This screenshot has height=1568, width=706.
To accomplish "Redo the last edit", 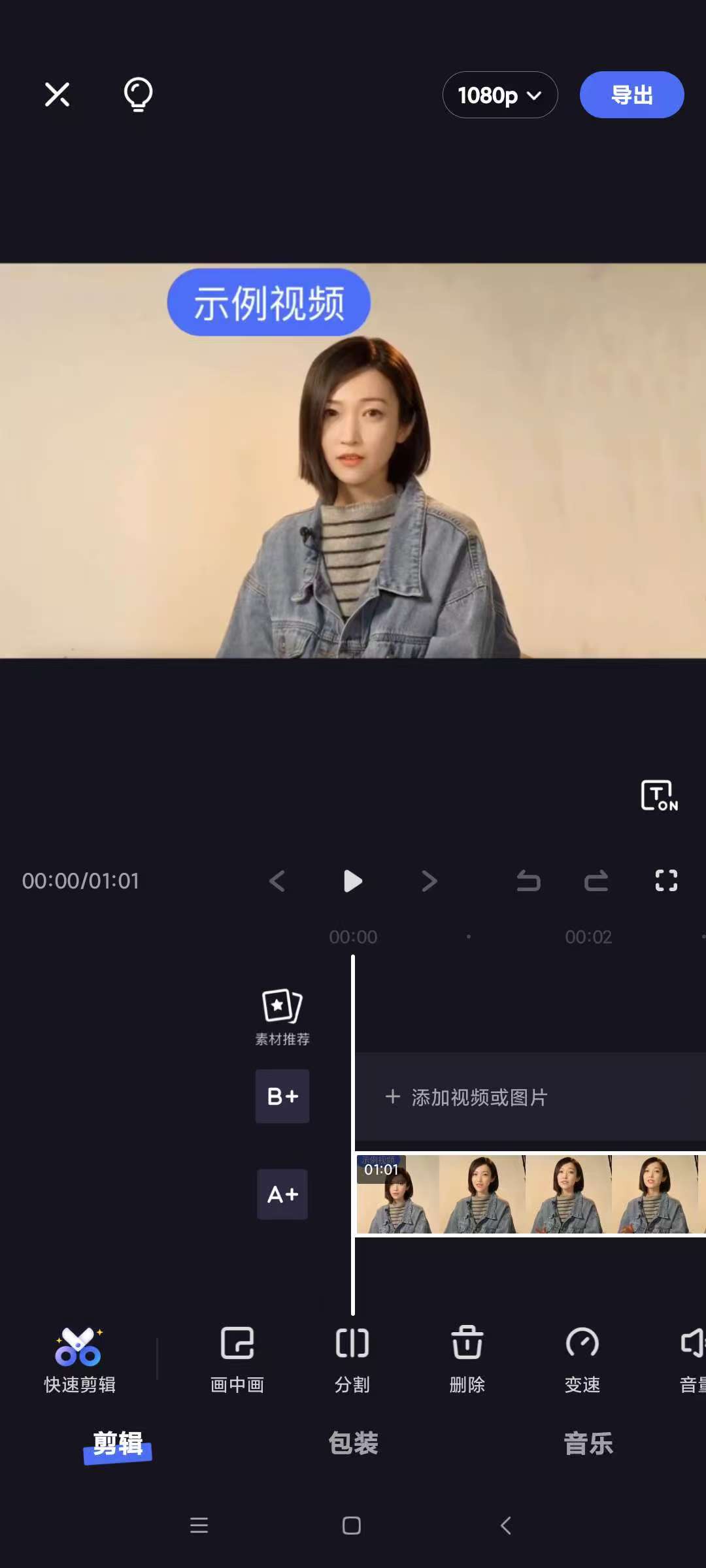I will coord(596,881).
